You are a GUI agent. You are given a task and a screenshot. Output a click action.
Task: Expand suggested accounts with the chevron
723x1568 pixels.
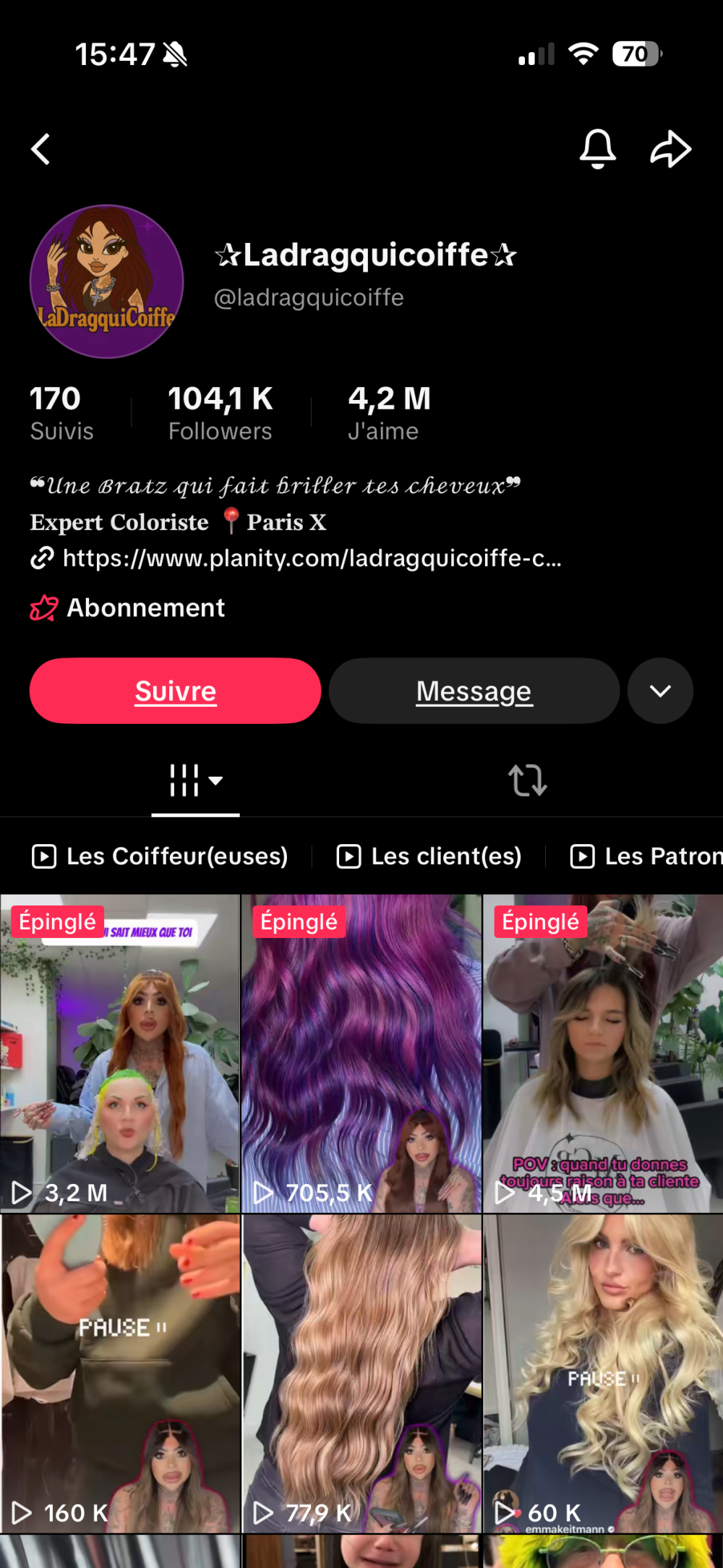(660, 691)
